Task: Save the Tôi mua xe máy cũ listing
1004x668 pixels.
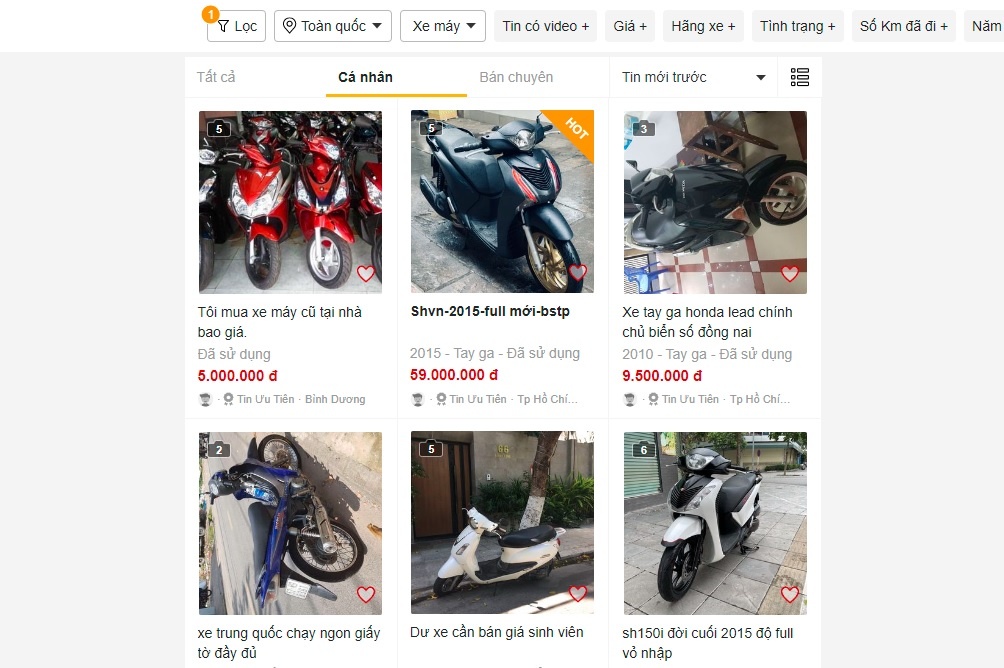Action: [366, 273]
